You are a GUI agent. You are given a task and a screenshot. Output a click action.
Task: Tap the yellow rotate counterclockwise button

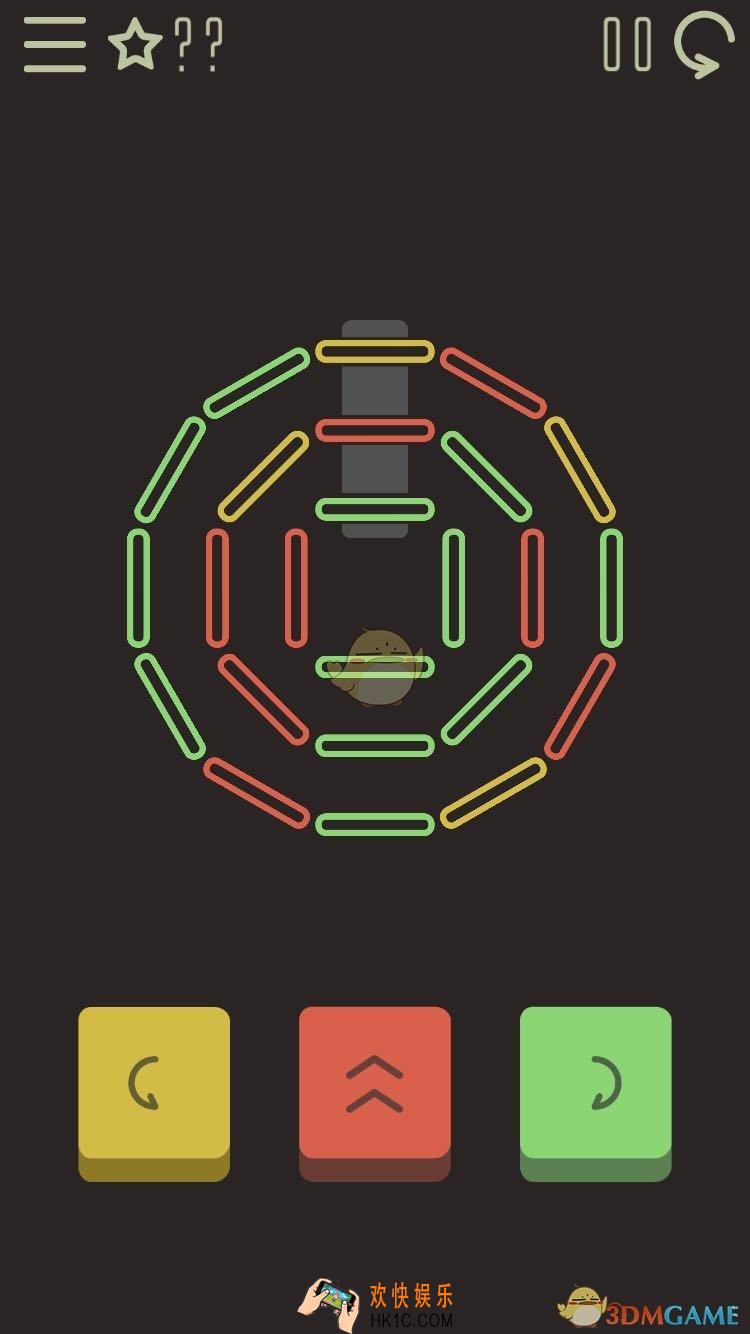(154, 1085)
